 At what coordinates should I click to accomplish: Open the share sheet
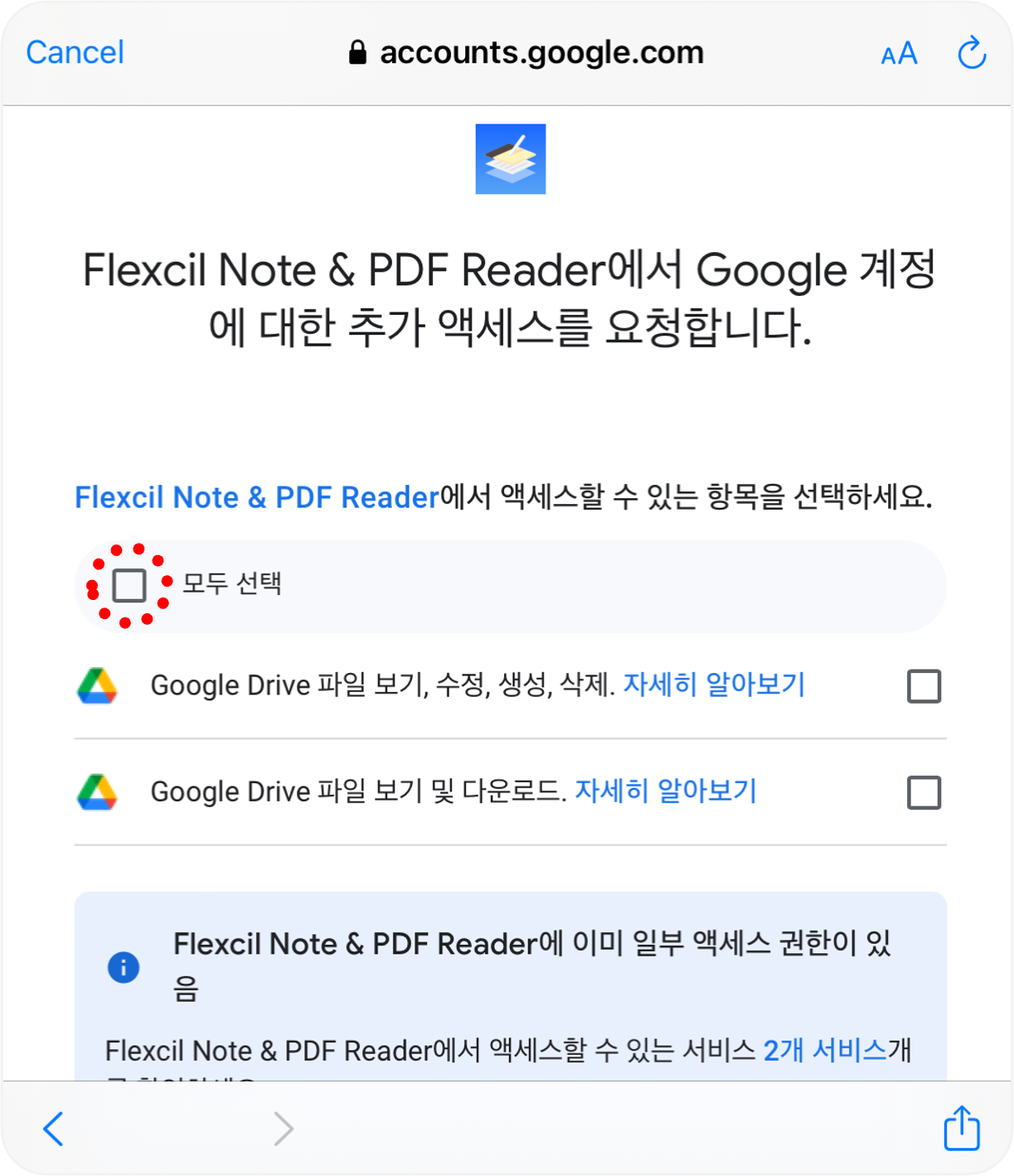pos(962,1128)
